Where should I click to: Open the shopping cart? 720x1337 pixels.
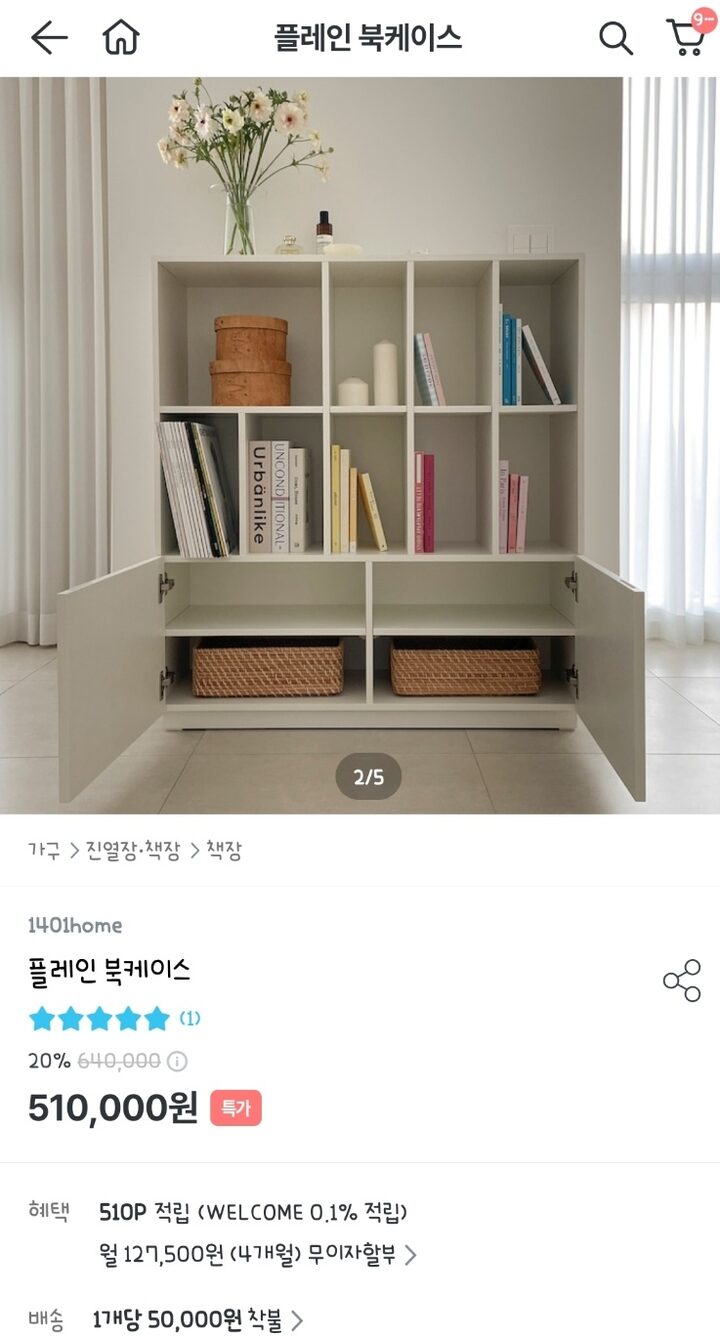pos(686,36)
